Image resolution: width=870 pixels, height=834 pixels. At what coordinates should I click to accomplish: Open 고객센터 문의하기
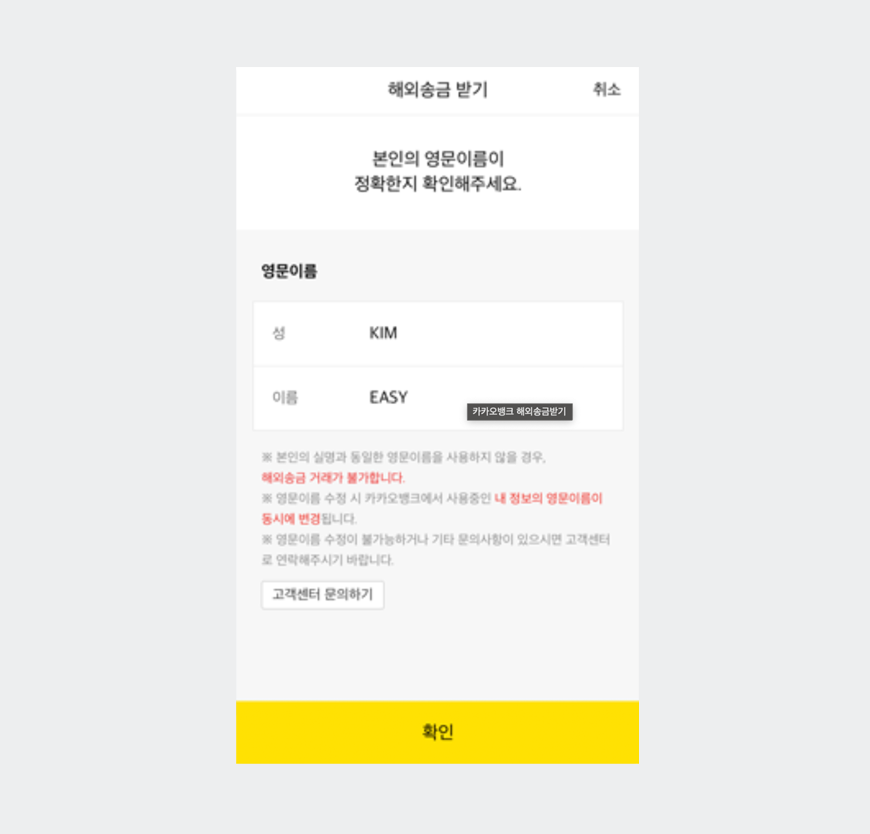pos(322,595)
